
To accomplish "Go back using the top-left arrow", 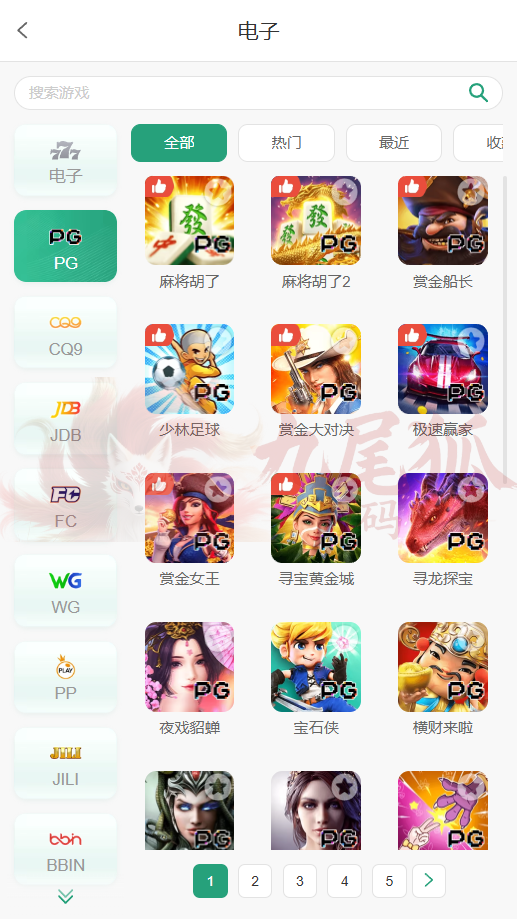I will (23, 30).
